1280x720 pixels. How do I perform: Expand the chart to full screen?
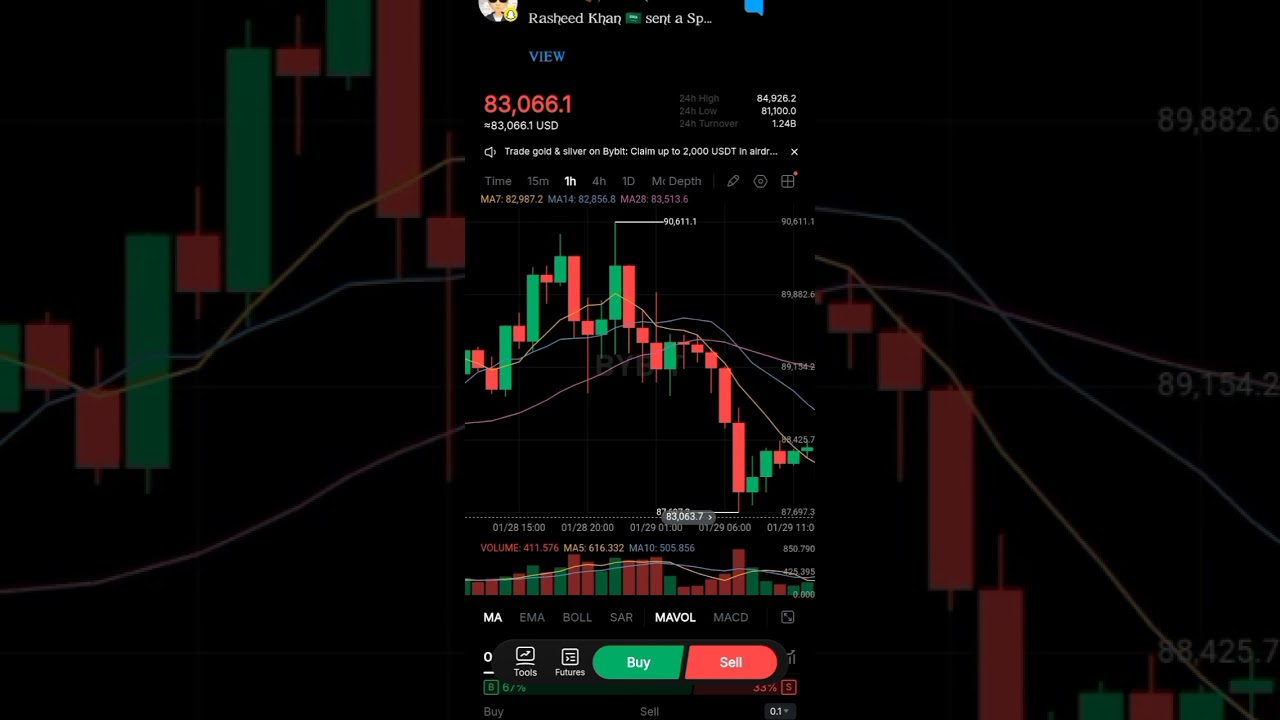[788, 617]
